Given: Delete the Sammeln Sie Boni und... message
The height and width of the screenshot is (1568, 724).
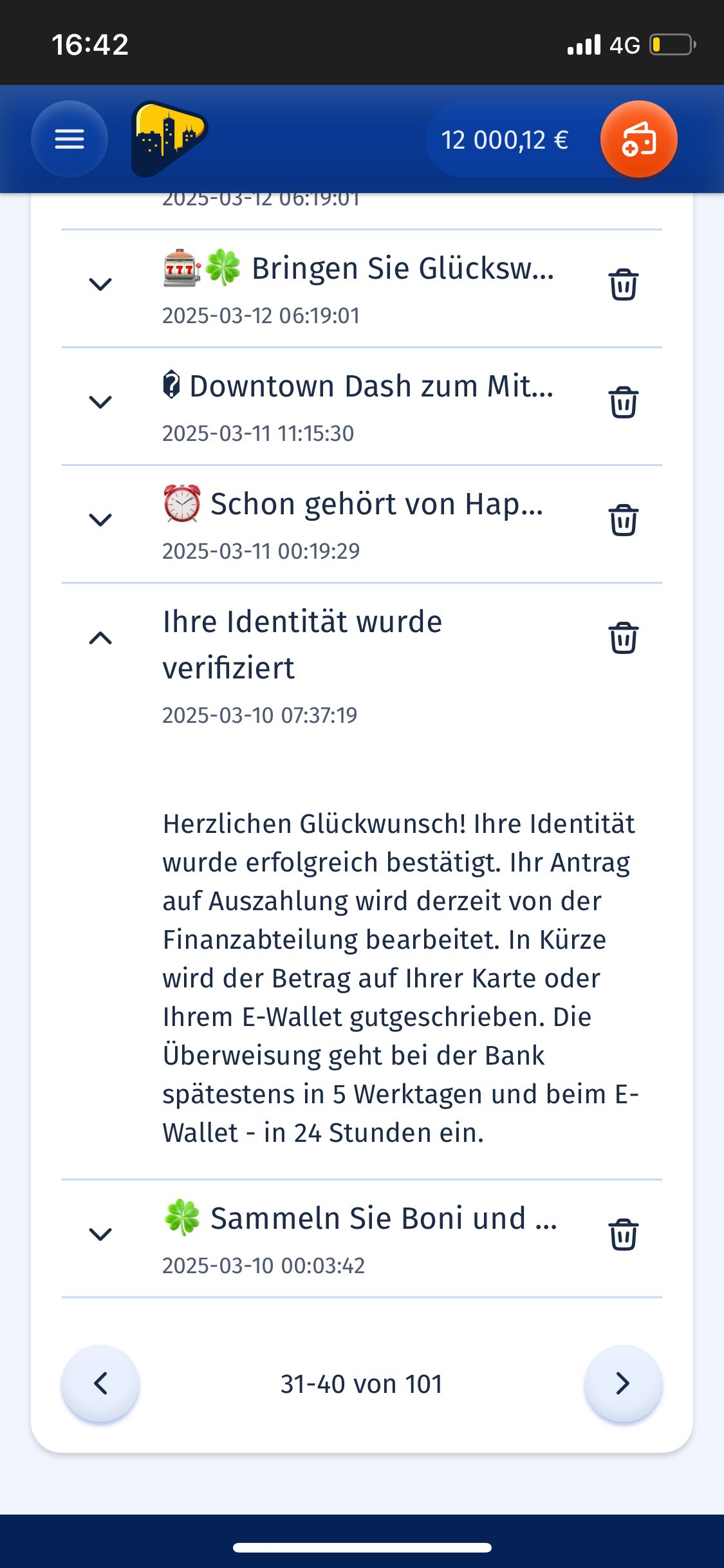Looking at the screenshot, I should 623,1235.
